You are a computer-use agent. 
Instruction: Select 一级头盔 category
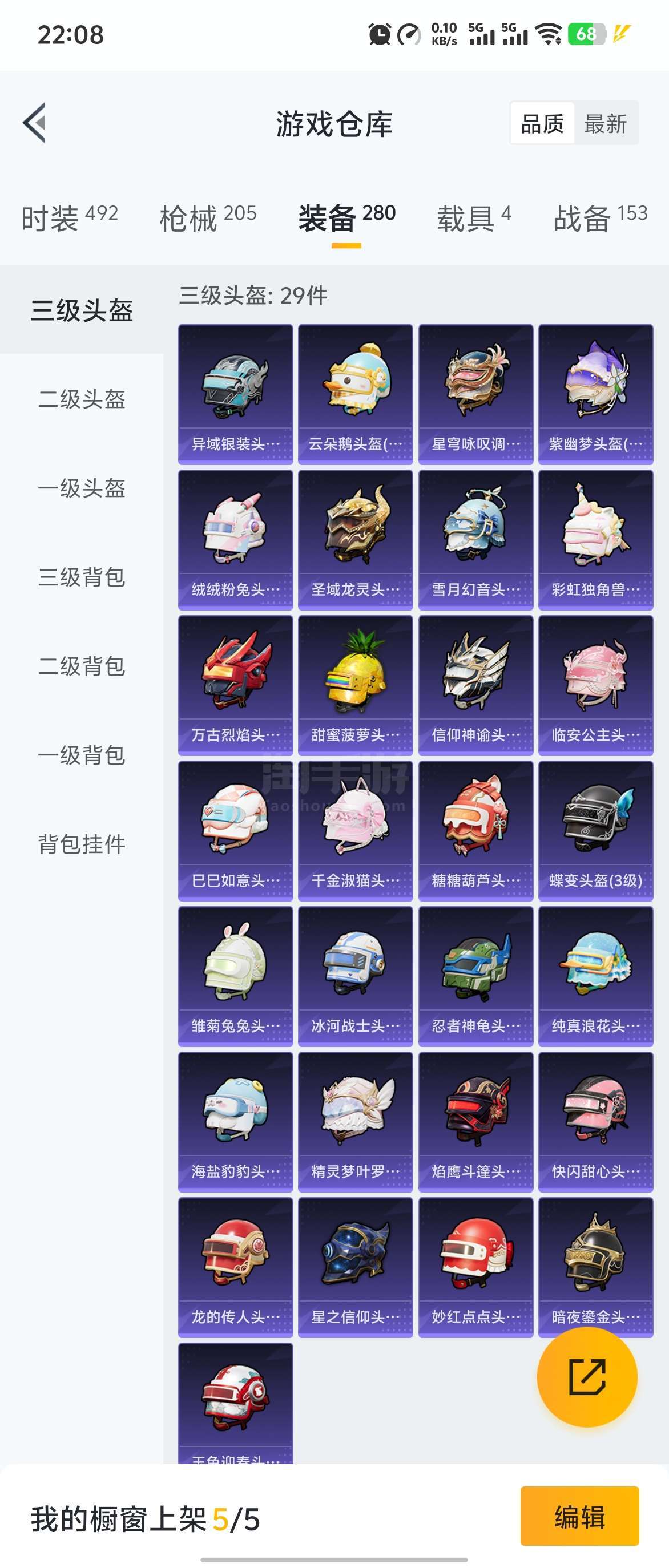click(82, 488)
